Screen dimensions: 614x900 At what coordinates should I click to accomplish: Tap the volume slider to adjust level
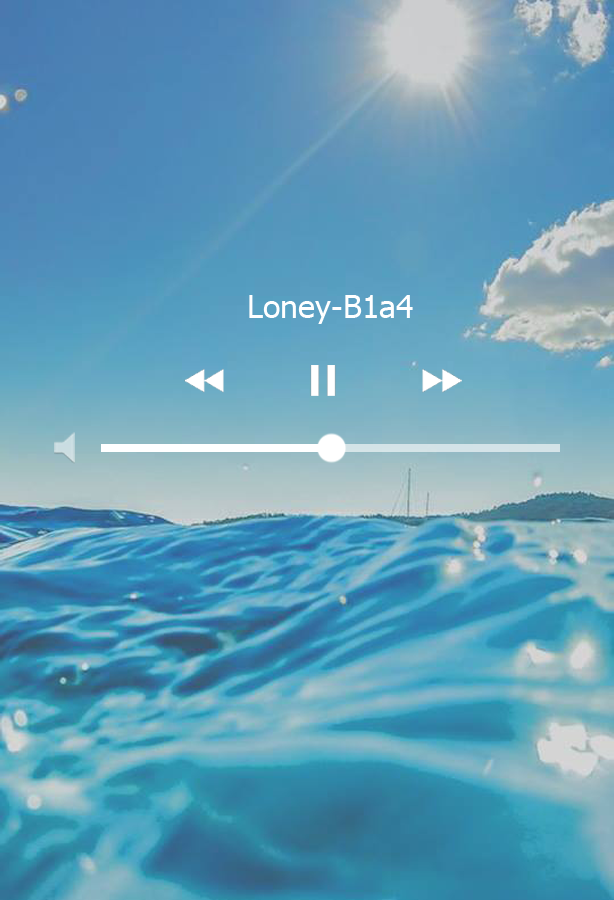[x=330, y=448]
